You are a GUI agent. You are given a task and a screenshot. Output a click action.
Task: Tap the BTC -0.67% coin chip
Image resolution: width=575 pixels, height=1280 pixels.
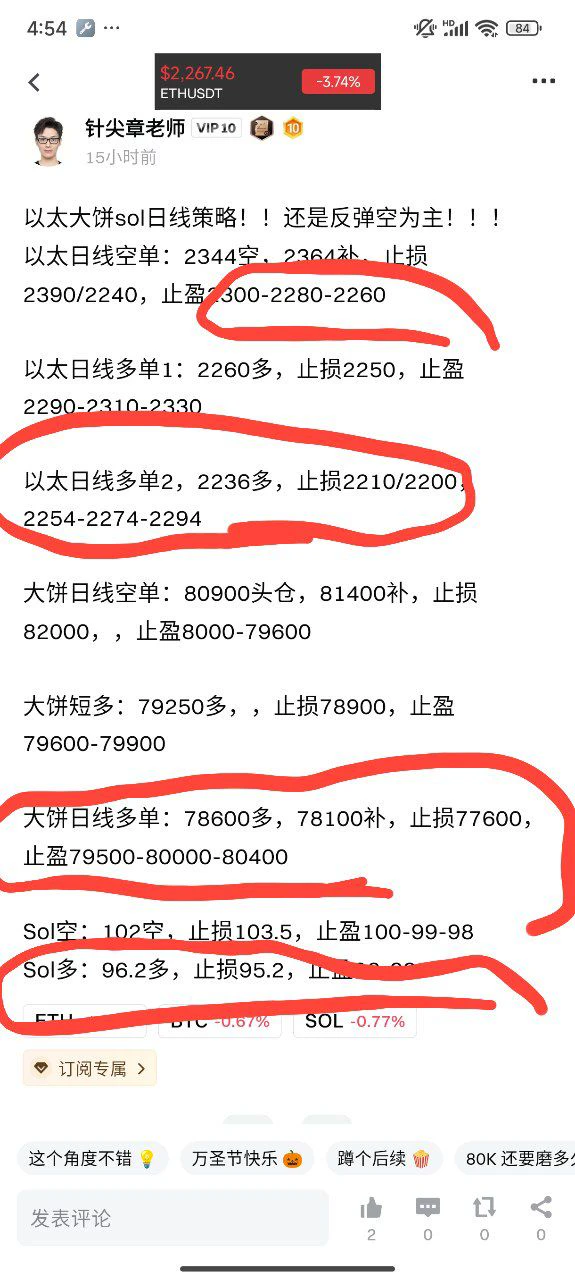(219, 1021)
